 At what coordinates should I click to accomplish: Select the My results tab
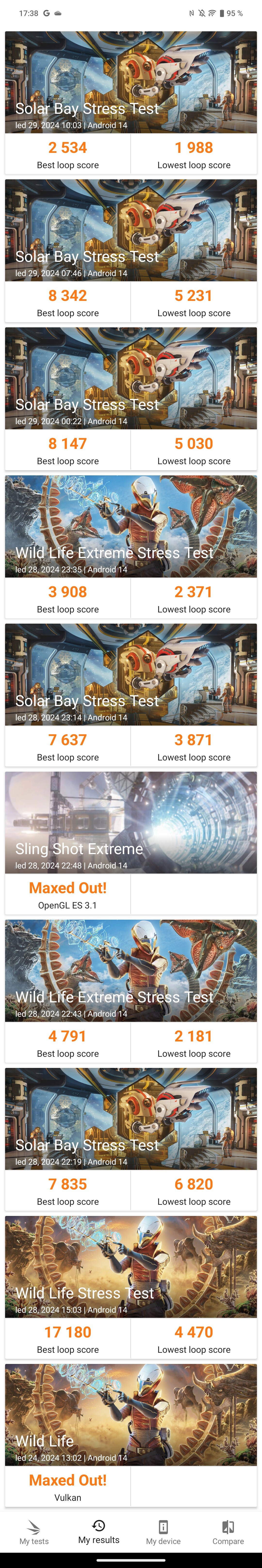[x=98, y=1532]
